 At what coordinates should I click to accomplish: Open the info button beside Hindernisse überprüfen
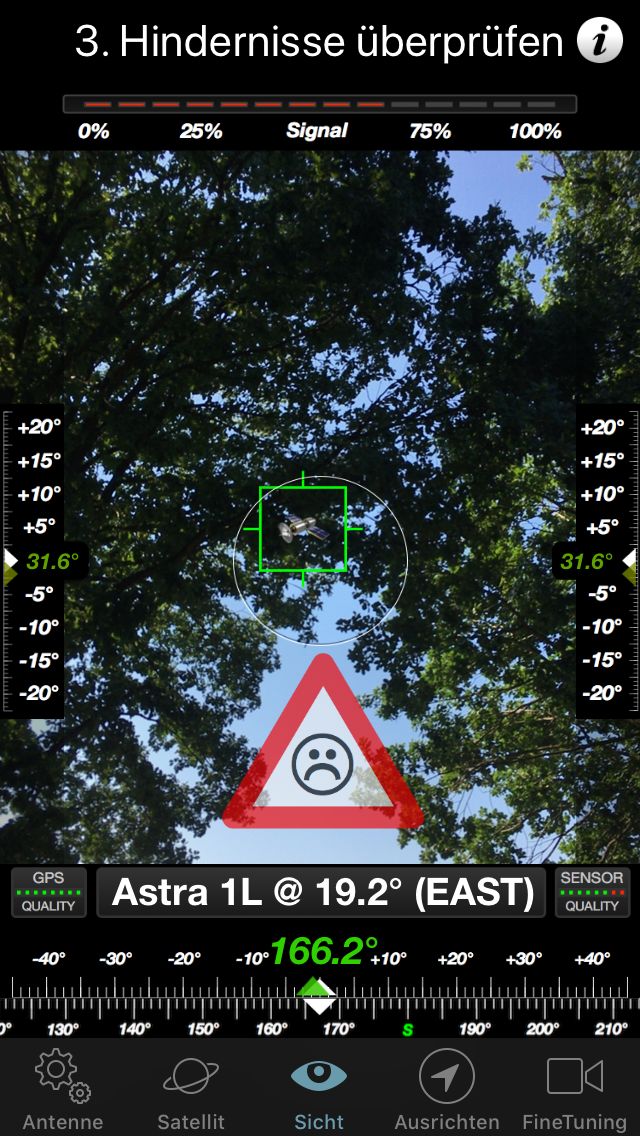(x=599, y=42)
